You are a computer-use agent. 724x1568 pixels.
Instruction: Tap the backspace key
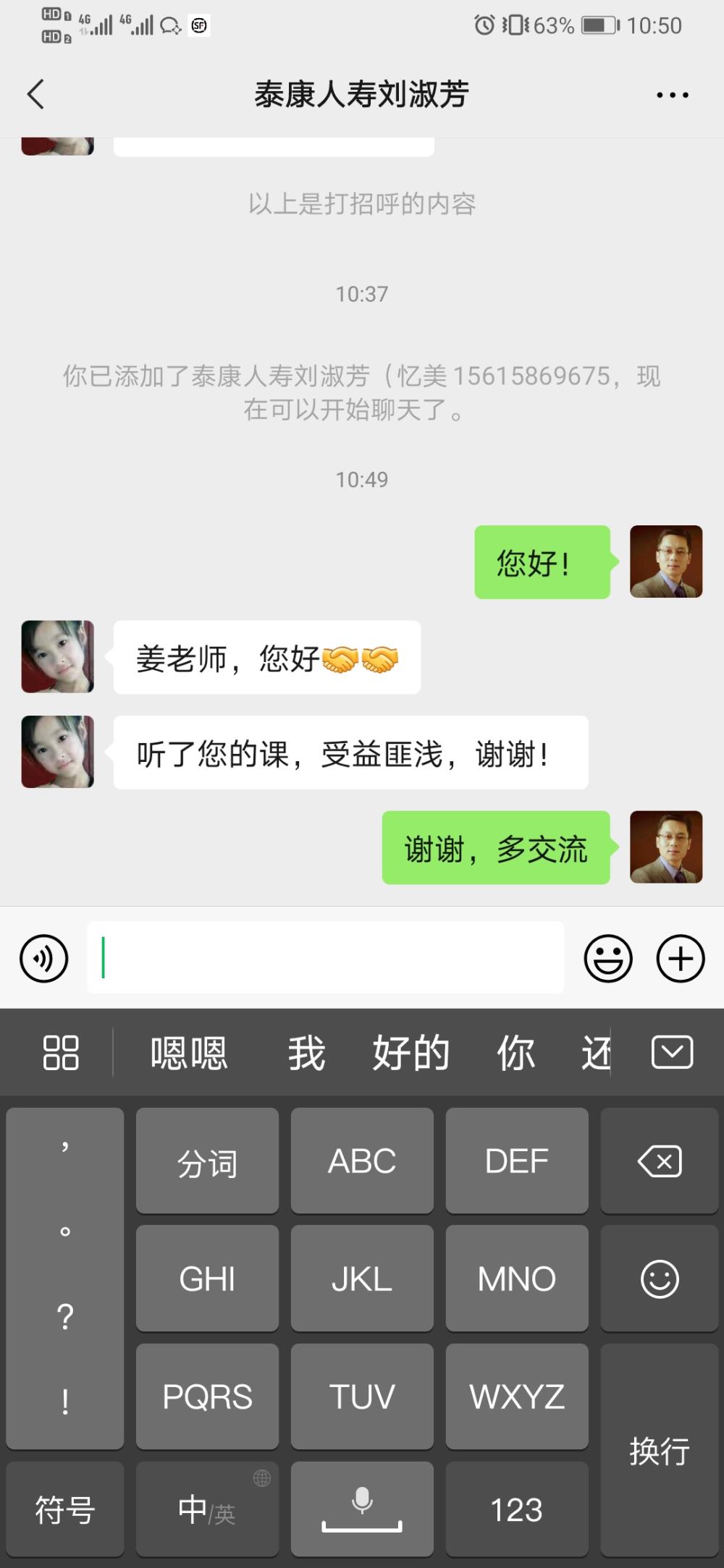659,1161
